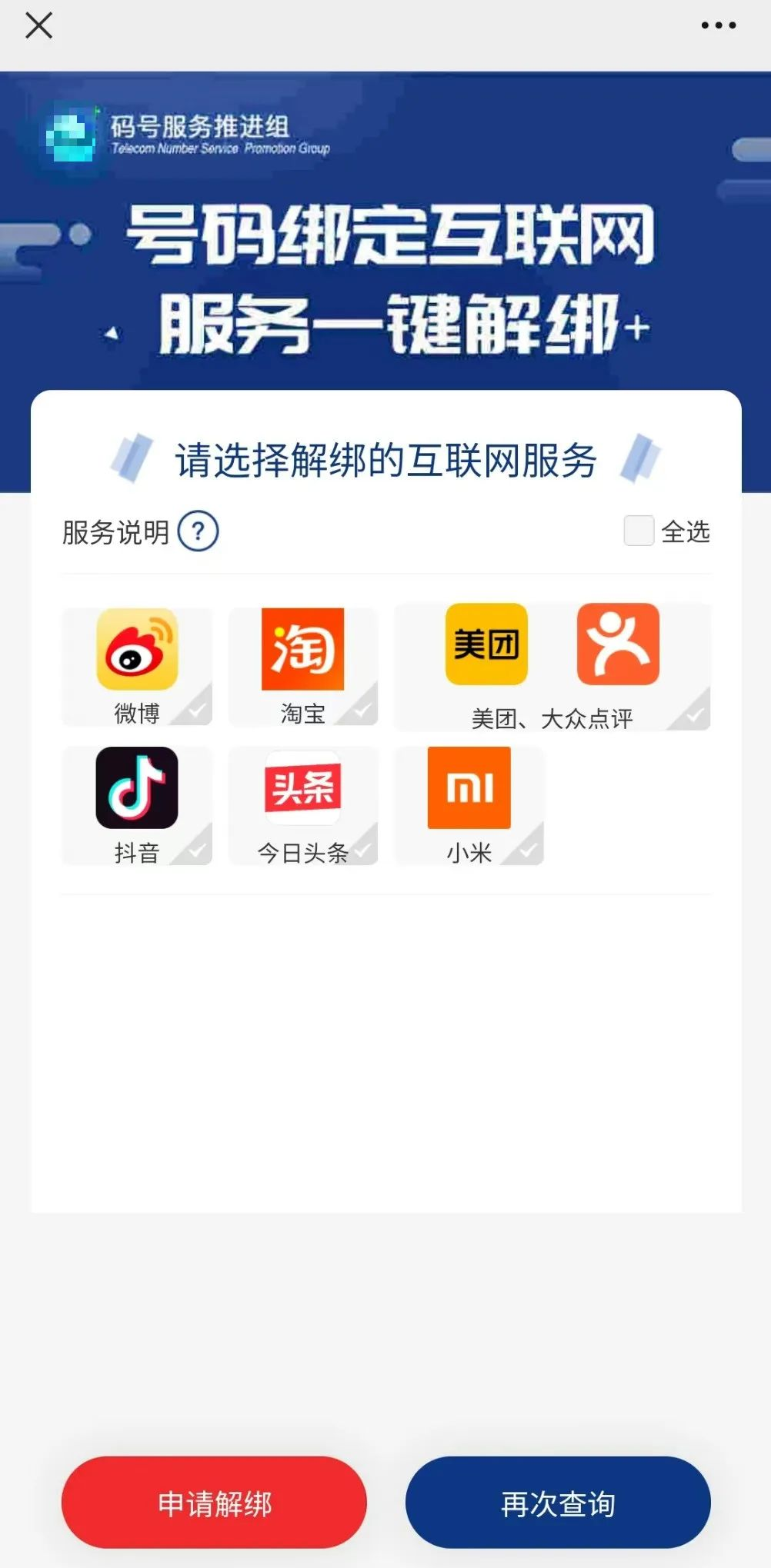The height and width of the screenshot is (1568, 771).
Task: Tap 再次查询 to query again
Action: click(558, 1502)
